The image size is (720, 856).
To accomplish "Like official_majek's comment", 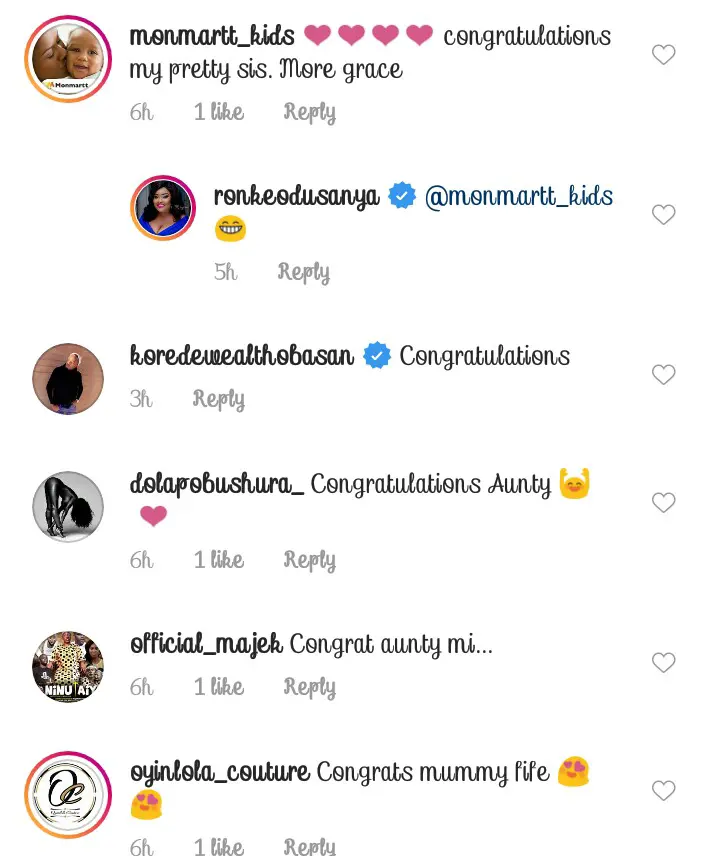I will pyautogui.click(x=664, y=663).
